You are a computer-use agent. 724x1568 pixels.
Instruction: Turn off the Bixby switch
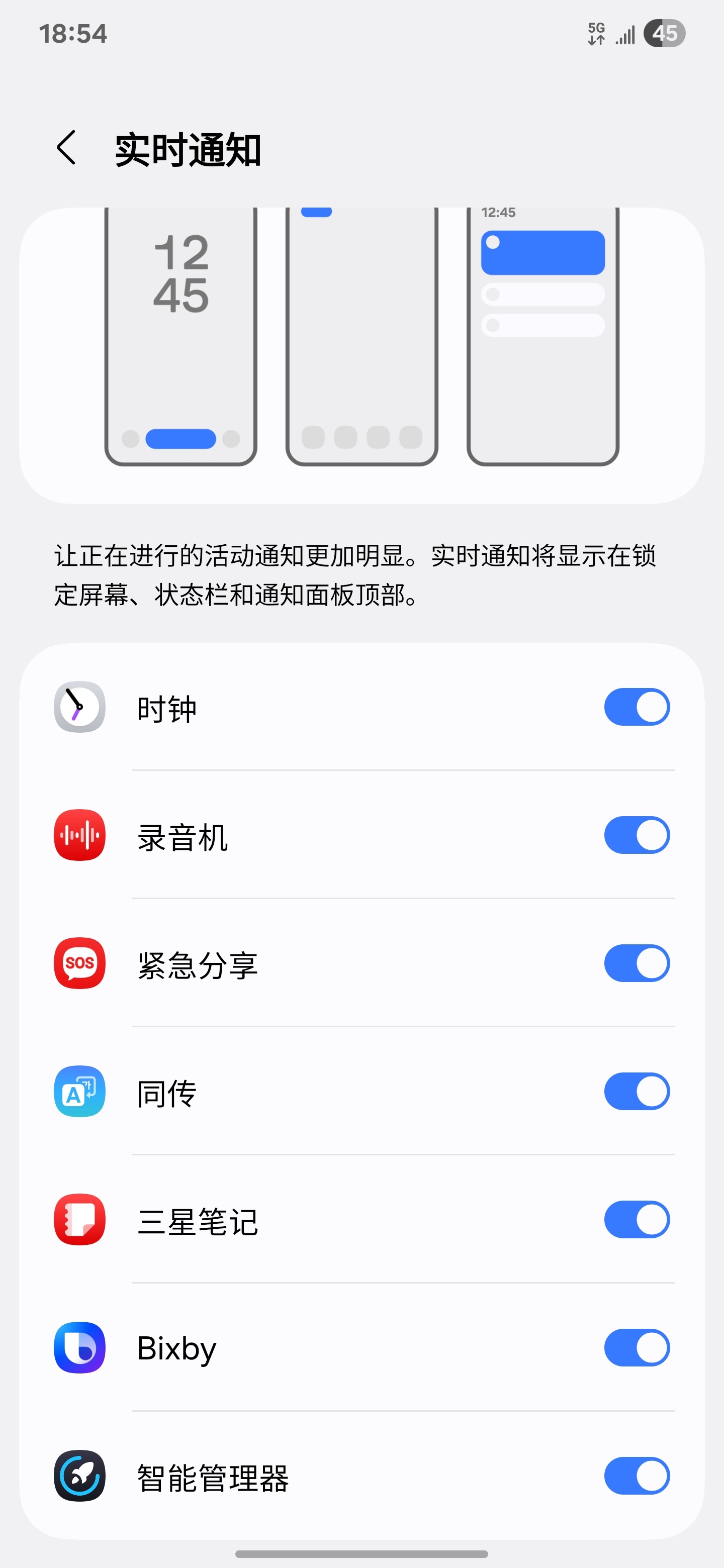tap(637, 1348)
